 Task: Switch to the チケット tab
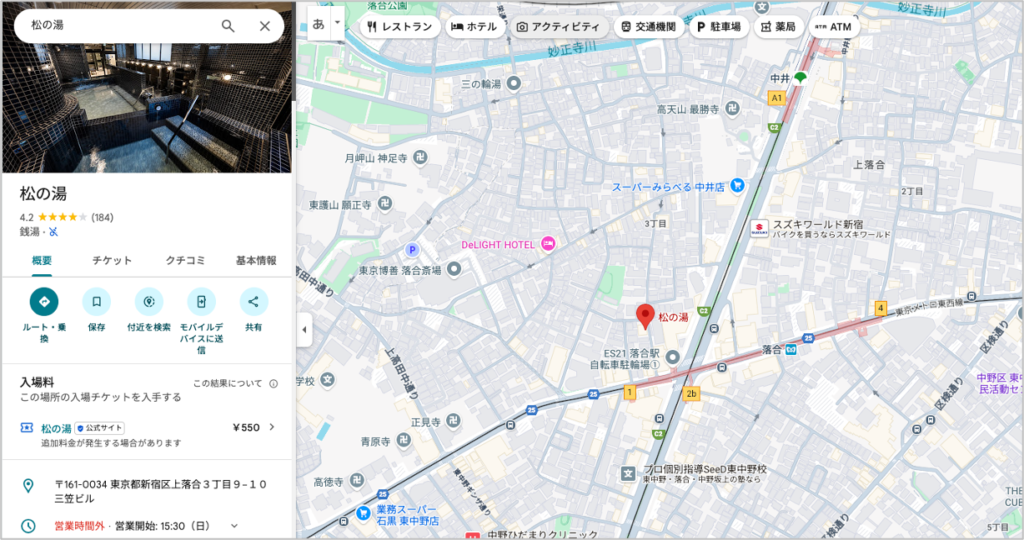[x=112, y=260]
